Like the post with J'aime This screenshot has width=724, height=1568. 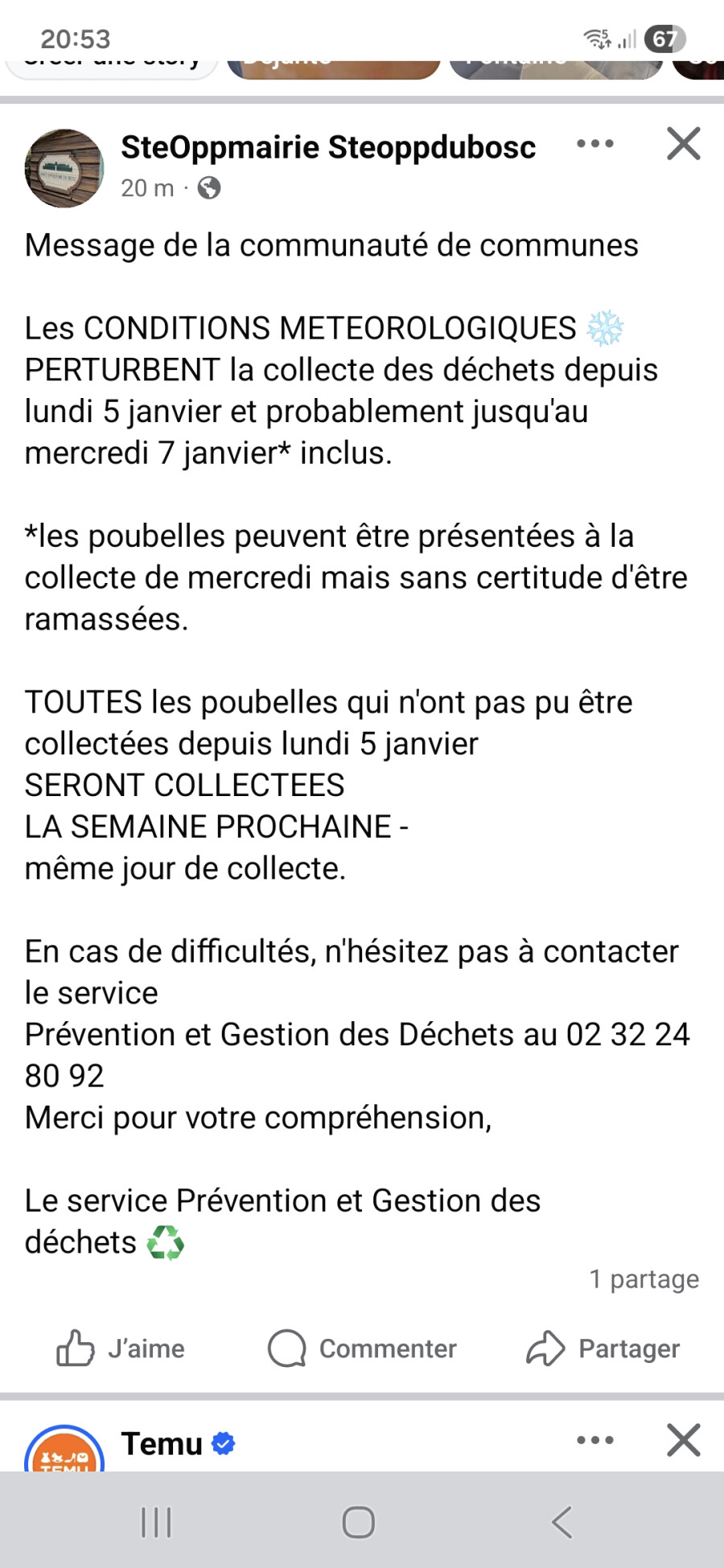point(121,1348)
